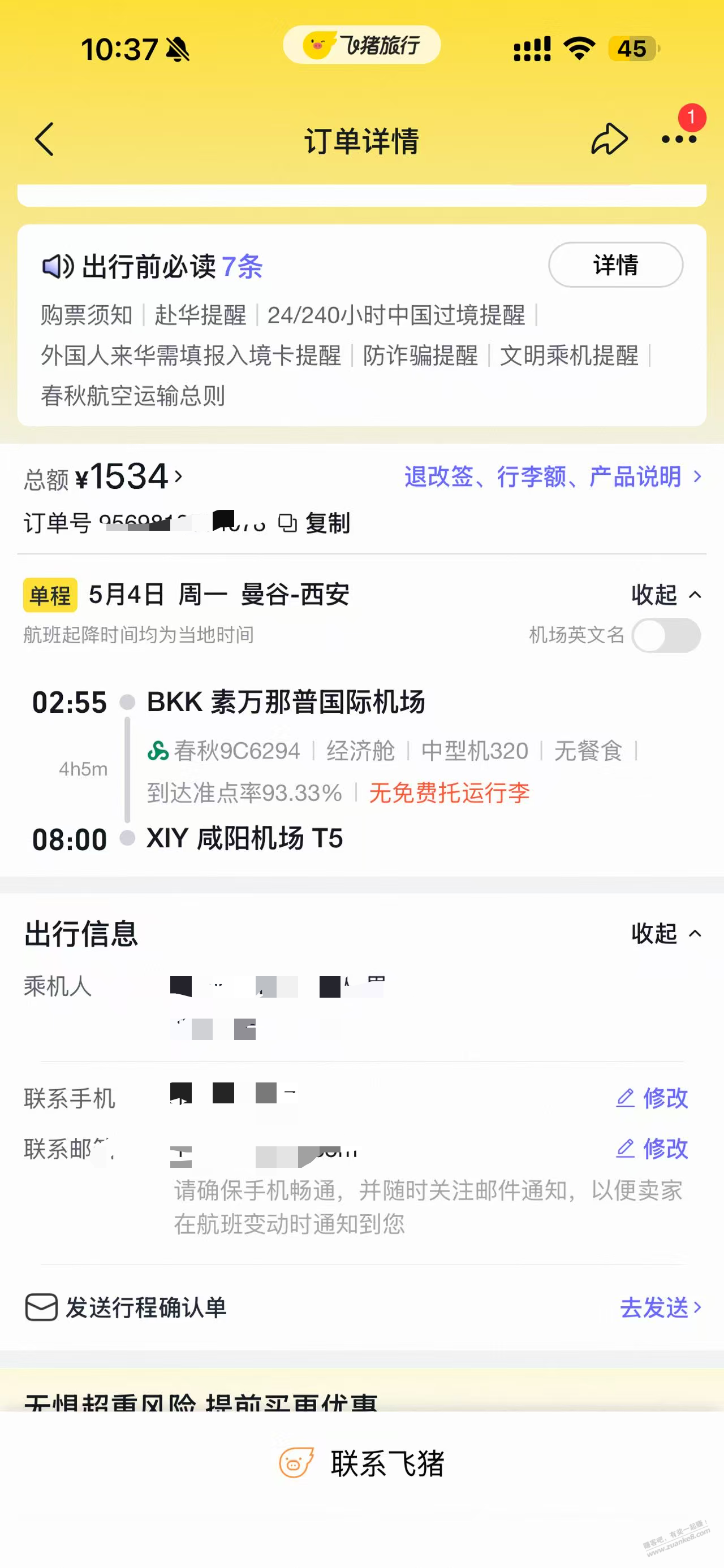Tap 去发送 to send itinerary confirmation
This screenshot has width=724, height=1568.
tap(660, 1307)
